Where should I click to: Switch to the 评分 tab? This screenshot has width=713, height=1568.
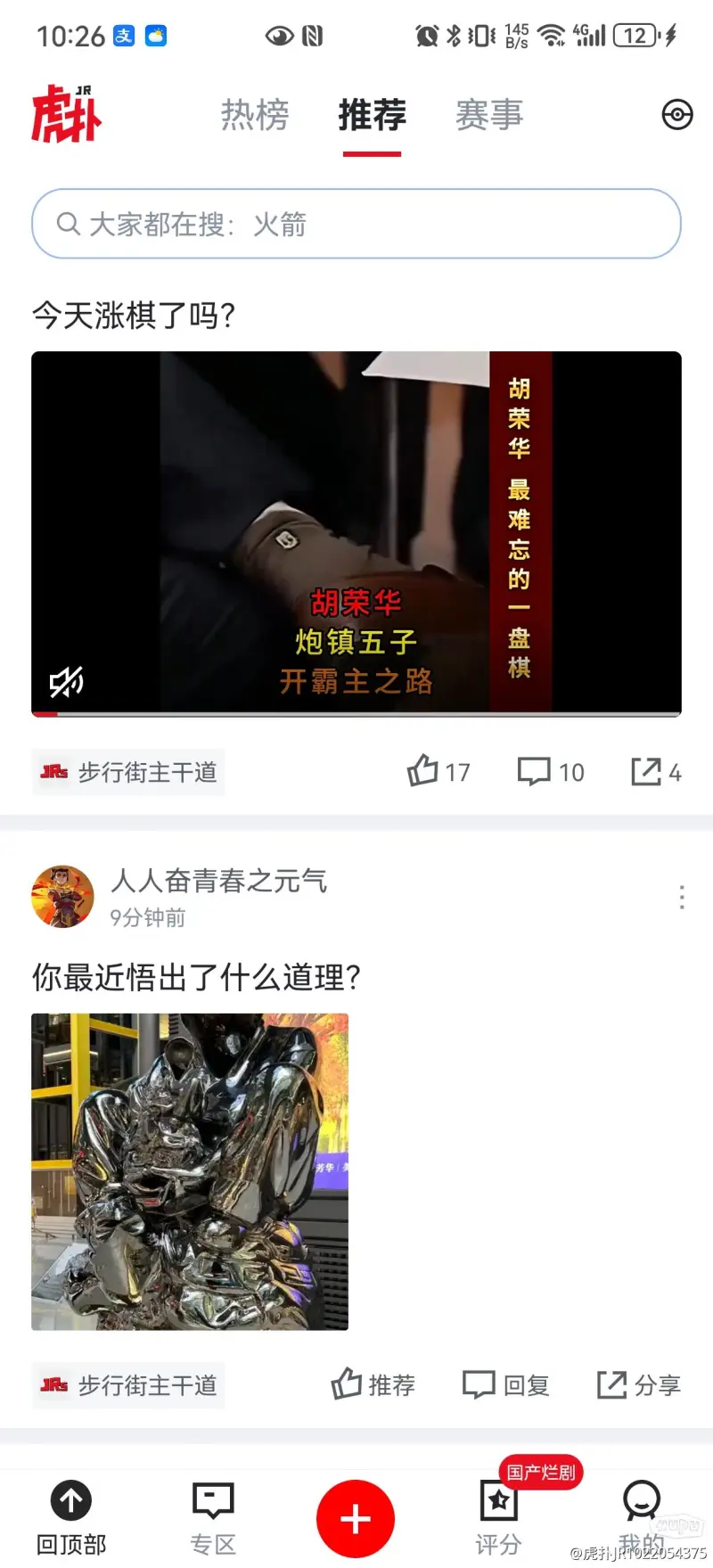(x=498, y=1518)
